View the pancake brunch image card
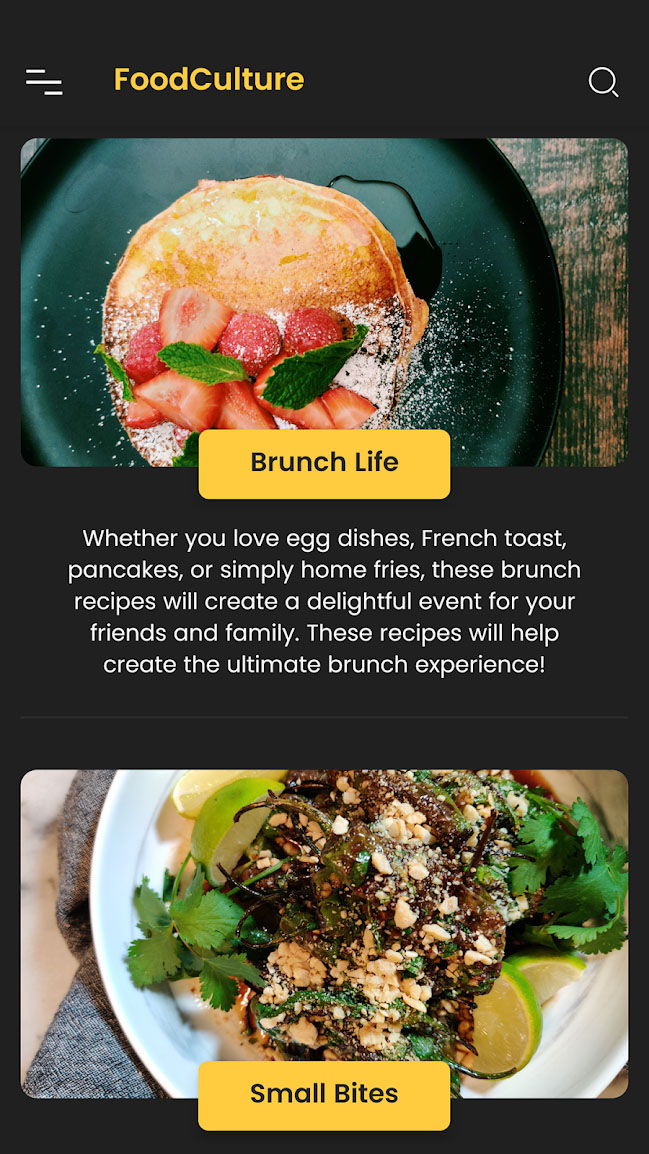Image resolution: width=649 pixels, height=1154 pixels. tap(324, 302)
